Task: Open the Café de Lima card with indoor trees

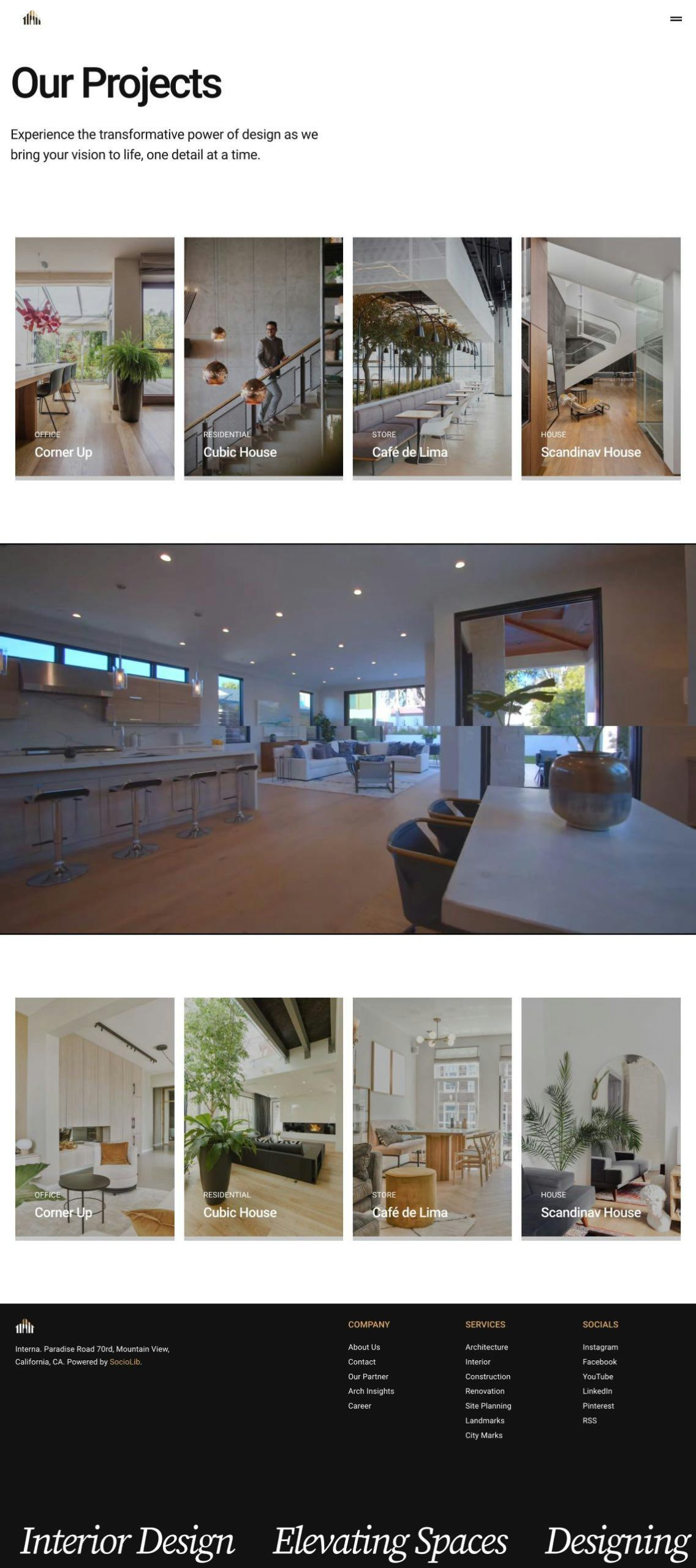Action: [x=432, y=357]
